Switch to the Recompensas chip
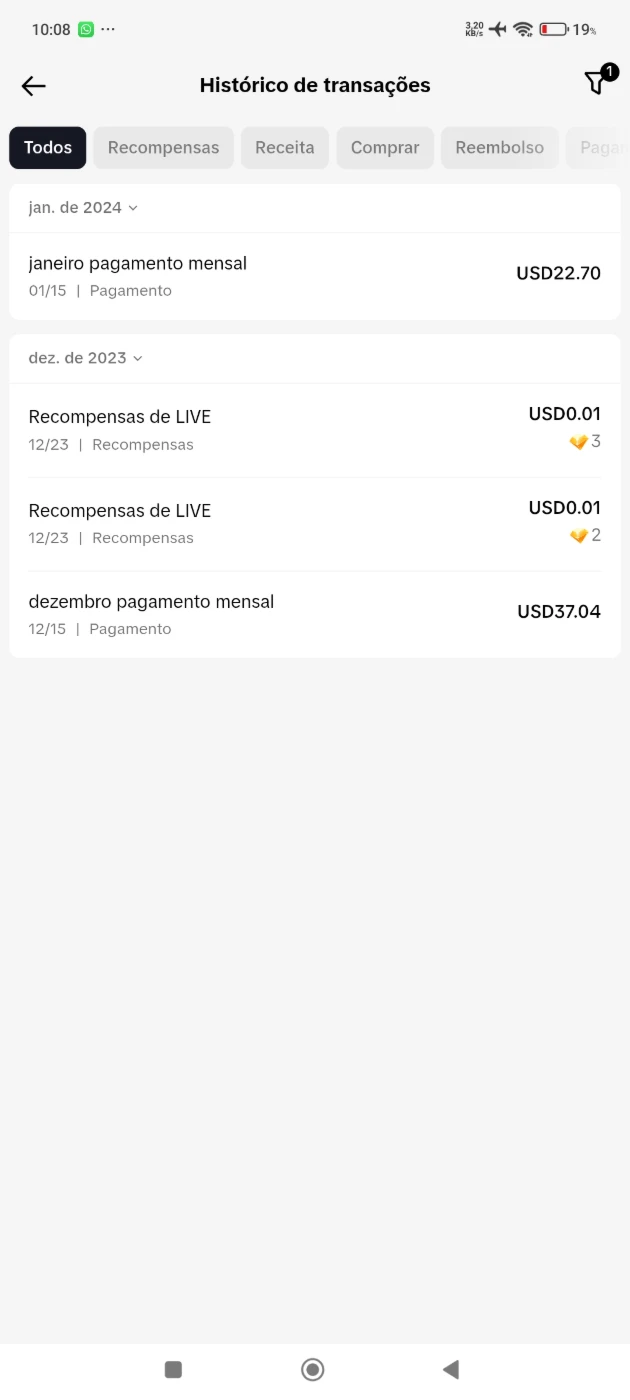Screen dimensions: 630x1400 coord(164,148)
